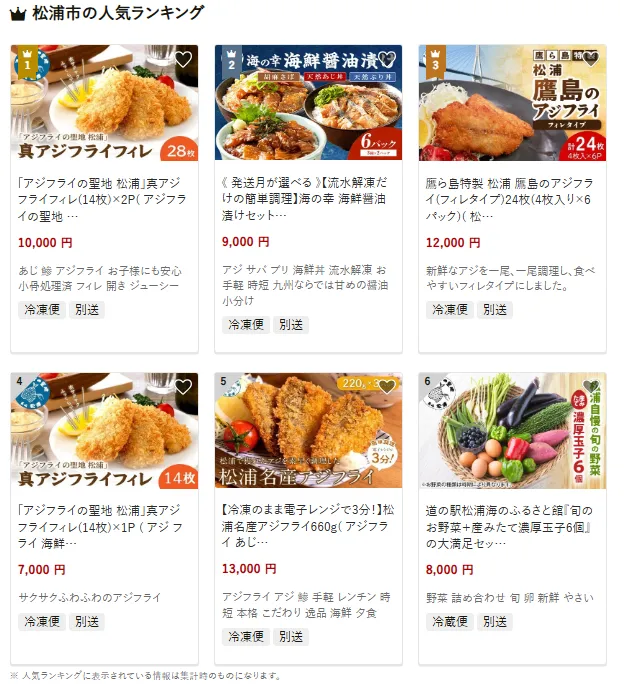Favorite the rank 3 鷹島のアジフライ item
This screenshot has width=634, height=694.
point(591,59)
